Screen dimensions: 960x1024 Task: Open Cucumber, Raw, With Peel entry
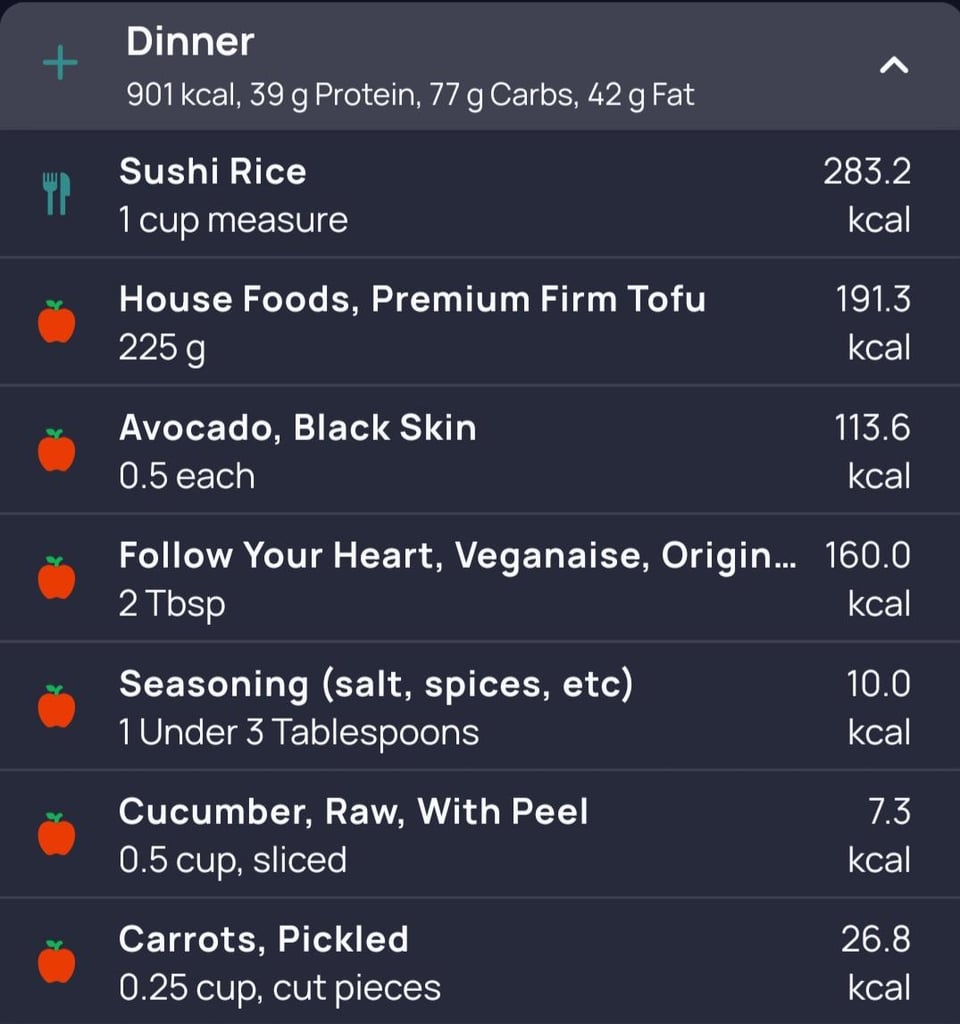pos(480,834)
